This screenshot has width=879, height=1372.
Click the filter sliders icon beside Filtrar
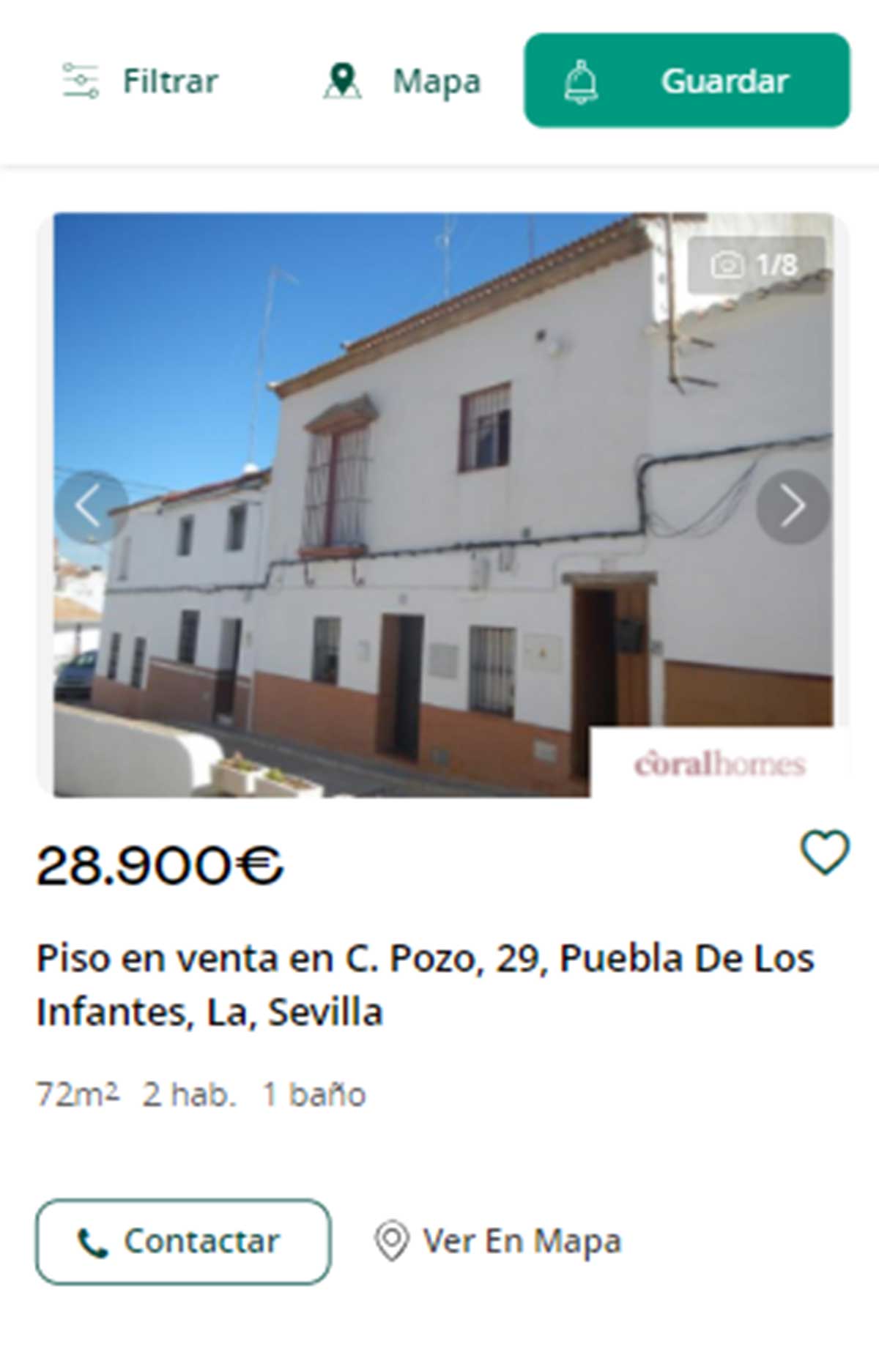pos(81,81)
